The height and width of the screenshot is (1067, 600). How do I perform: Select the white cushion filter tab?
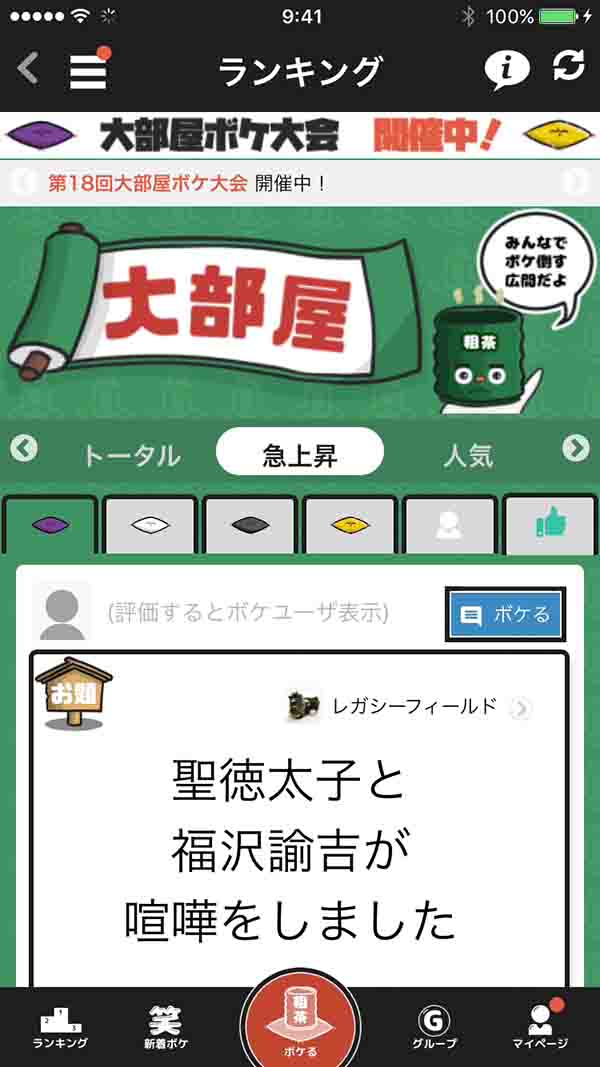[150, 525]
